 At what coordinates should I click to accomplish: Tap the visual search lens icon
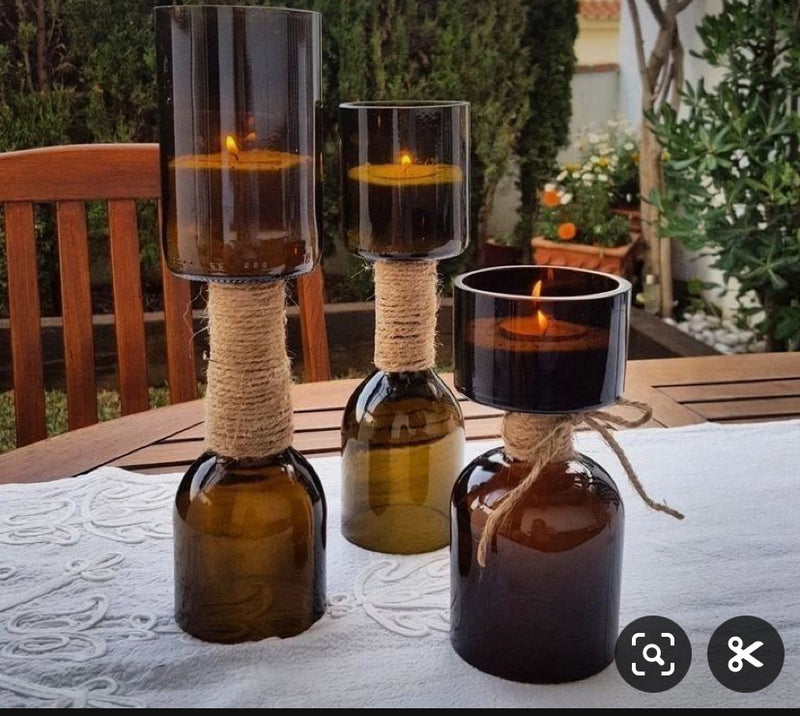(x=652, y=654)
